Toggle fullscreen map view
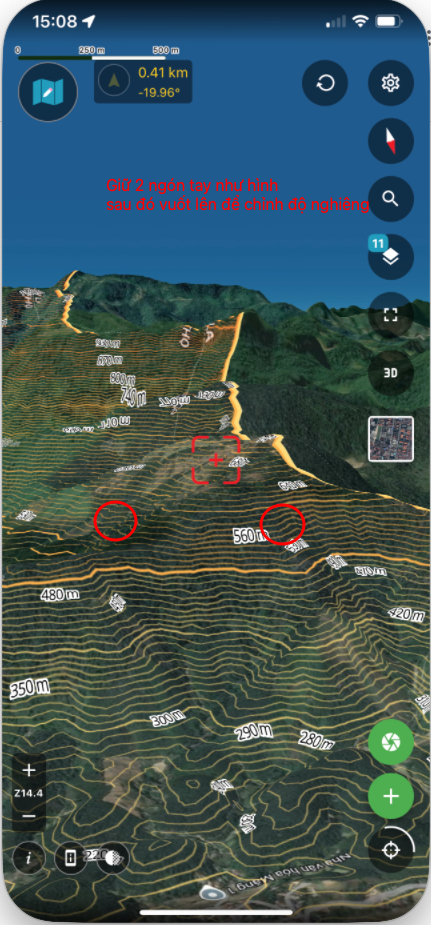This screenshot has width=431, height=925. [390, 314]
